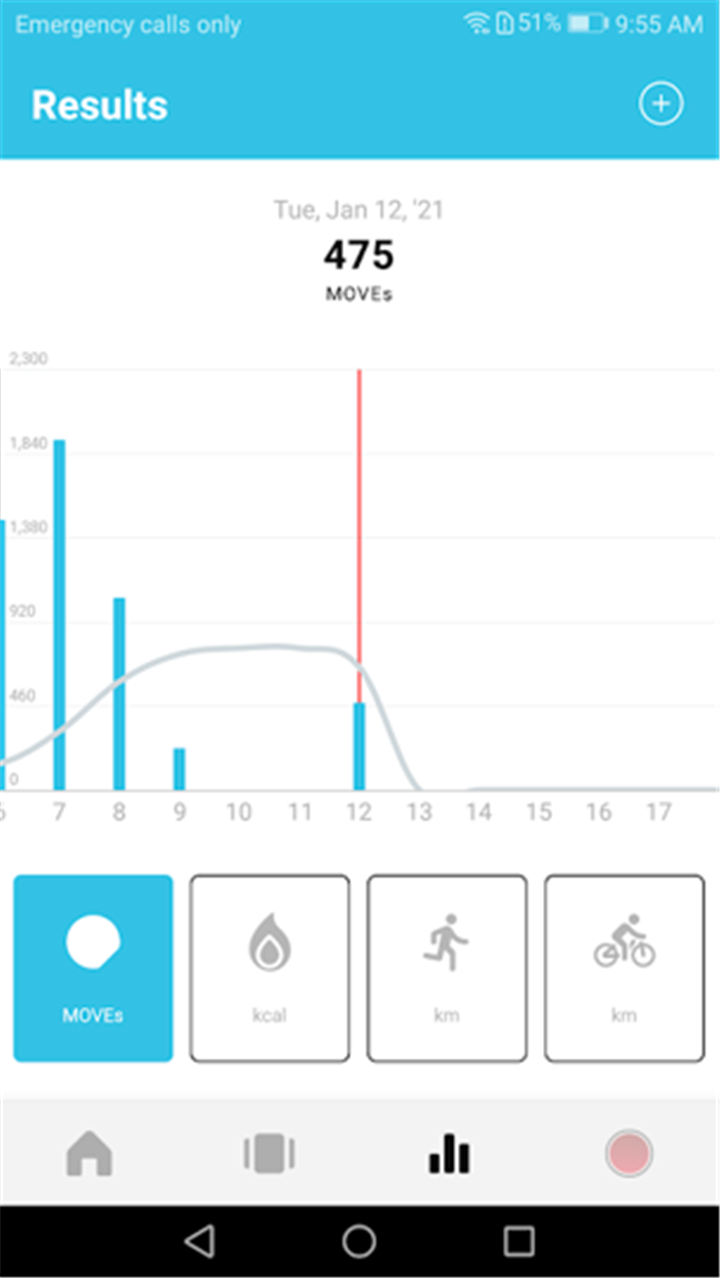Screen dimensions: 720x1278
Task: Add a new entry with plus icon
Action: (661, 104)
